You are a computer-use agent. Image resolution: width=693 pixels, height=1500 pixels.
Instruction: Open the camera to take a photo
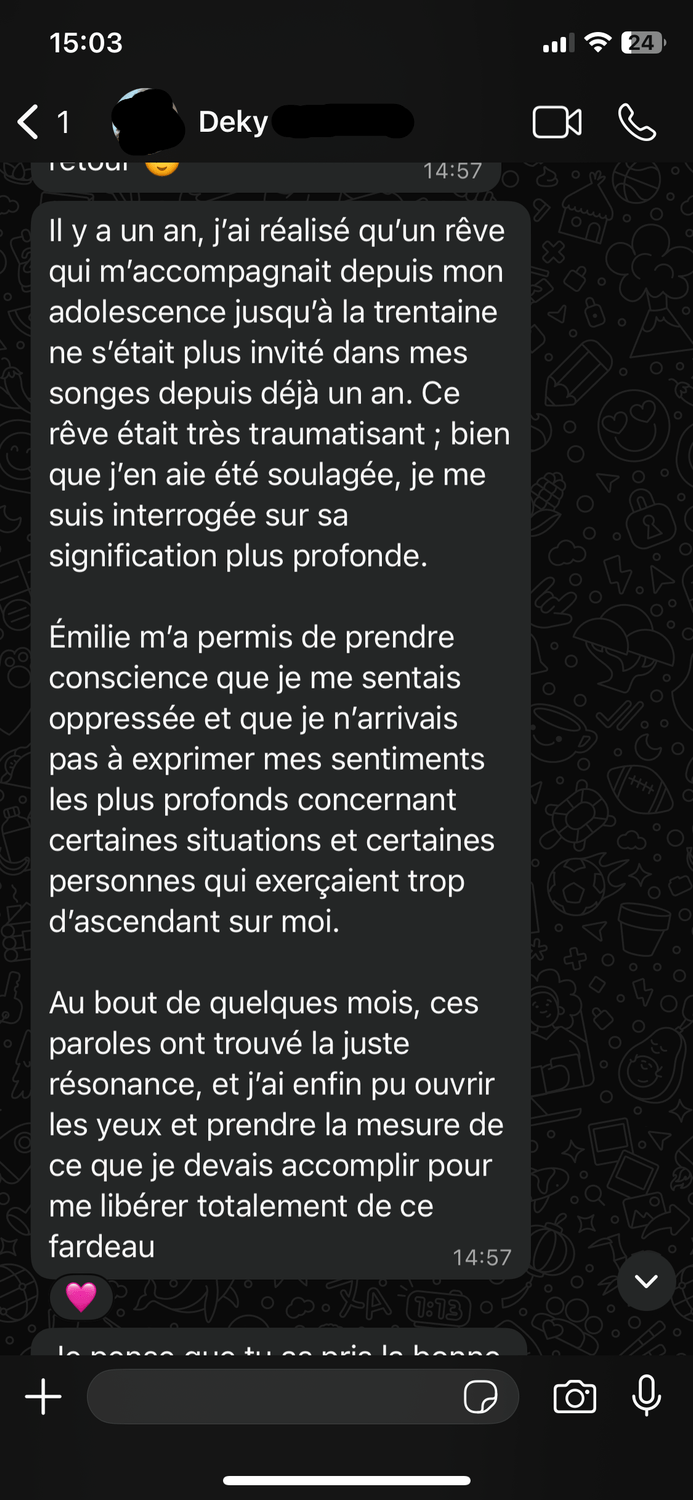click(x=574, y=1397)
